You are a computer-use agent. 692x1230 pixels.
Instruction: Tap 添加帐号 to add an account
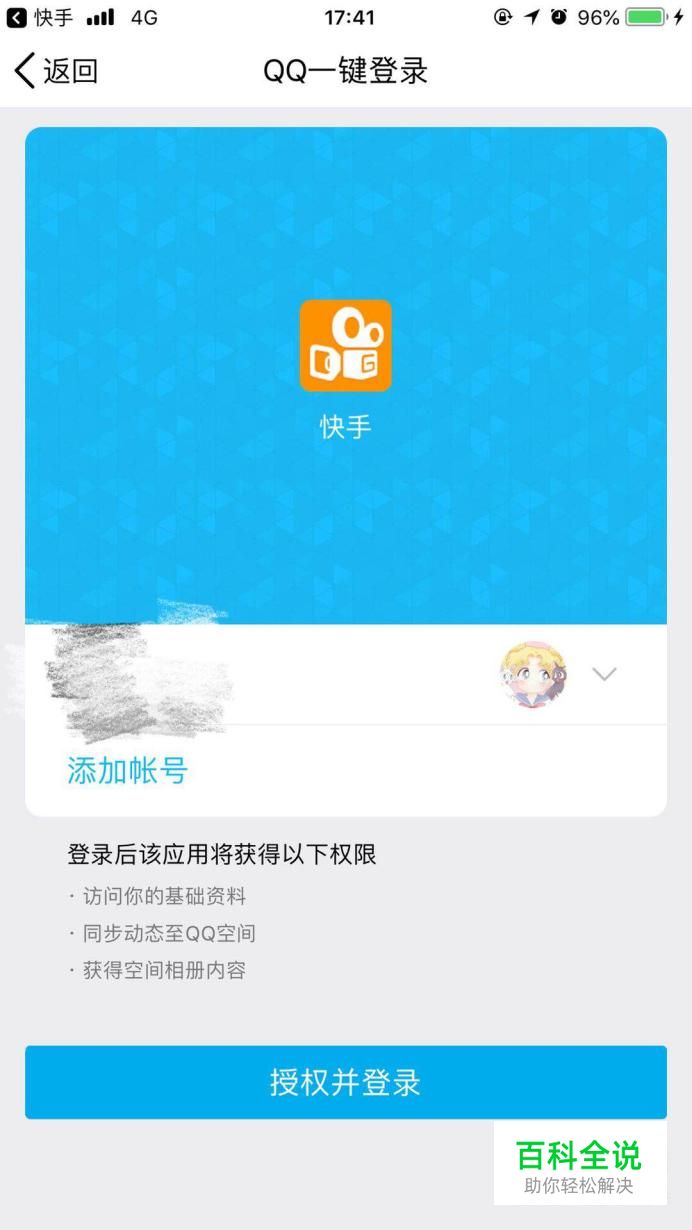(127, 770)
